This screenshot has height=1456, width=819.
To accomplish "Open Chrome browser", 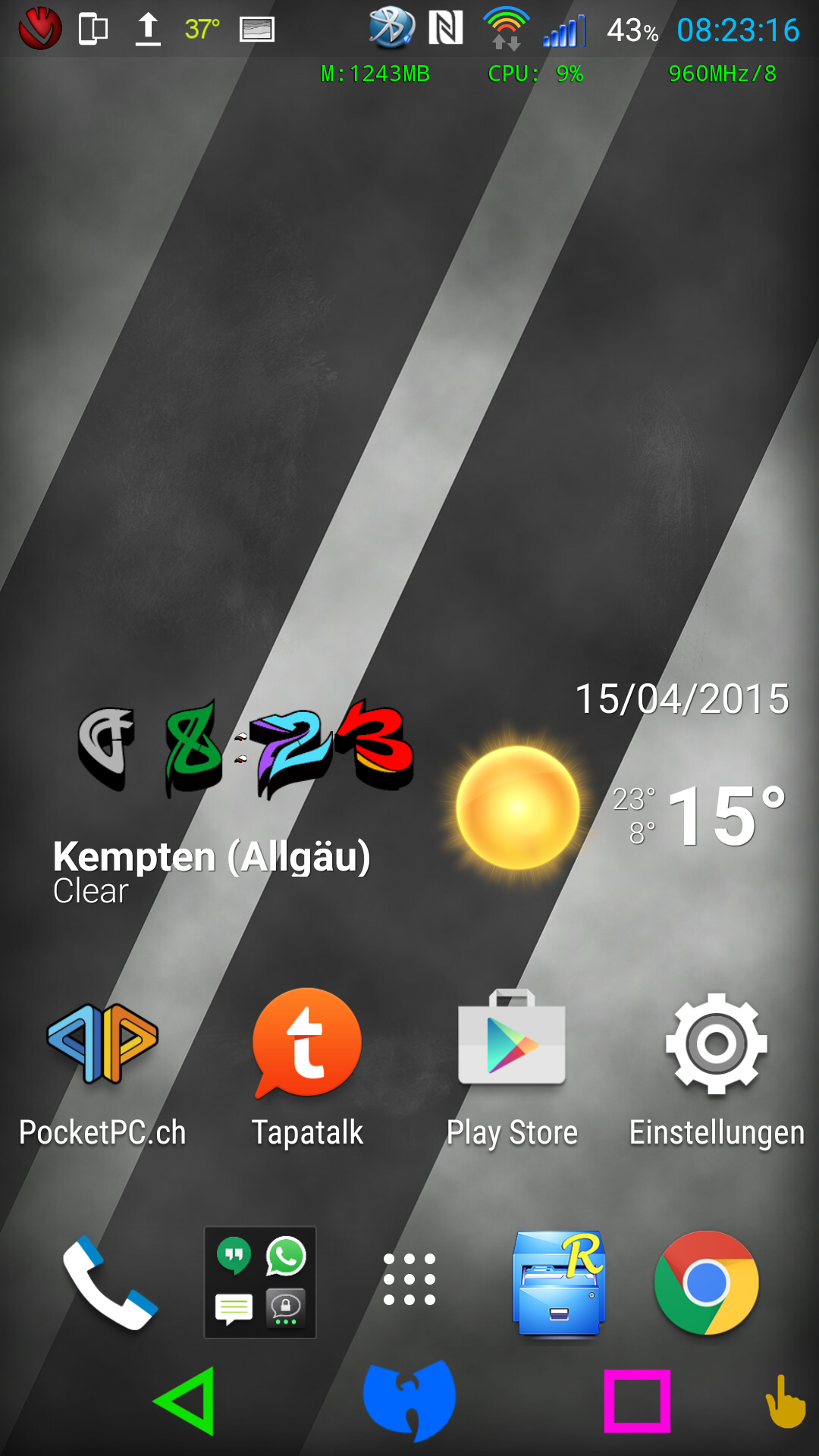I will tap(707, 1282).
